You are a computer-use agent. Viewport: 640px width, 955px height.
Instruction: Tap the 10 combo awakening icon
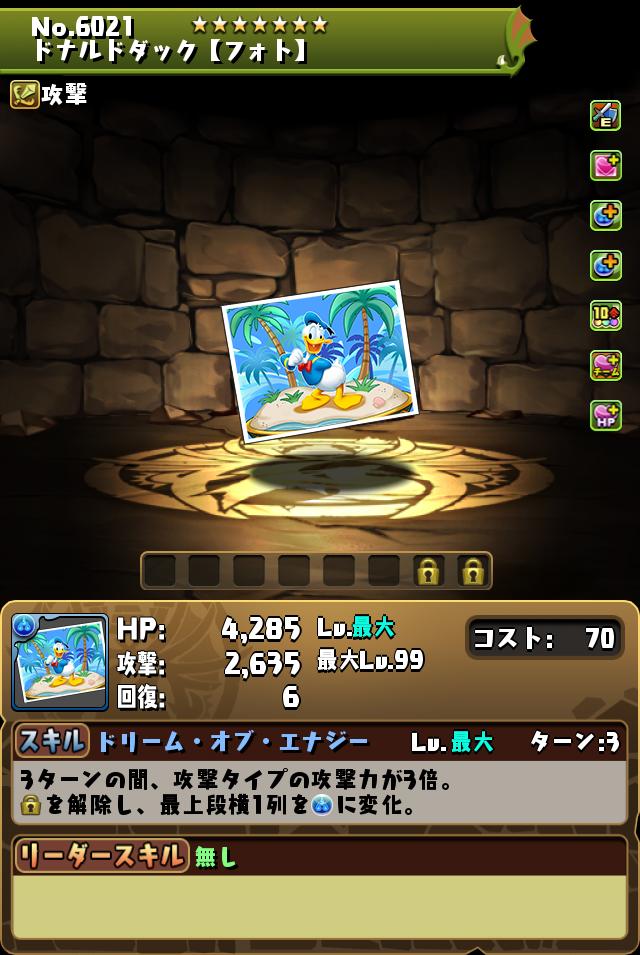point(605,315)
